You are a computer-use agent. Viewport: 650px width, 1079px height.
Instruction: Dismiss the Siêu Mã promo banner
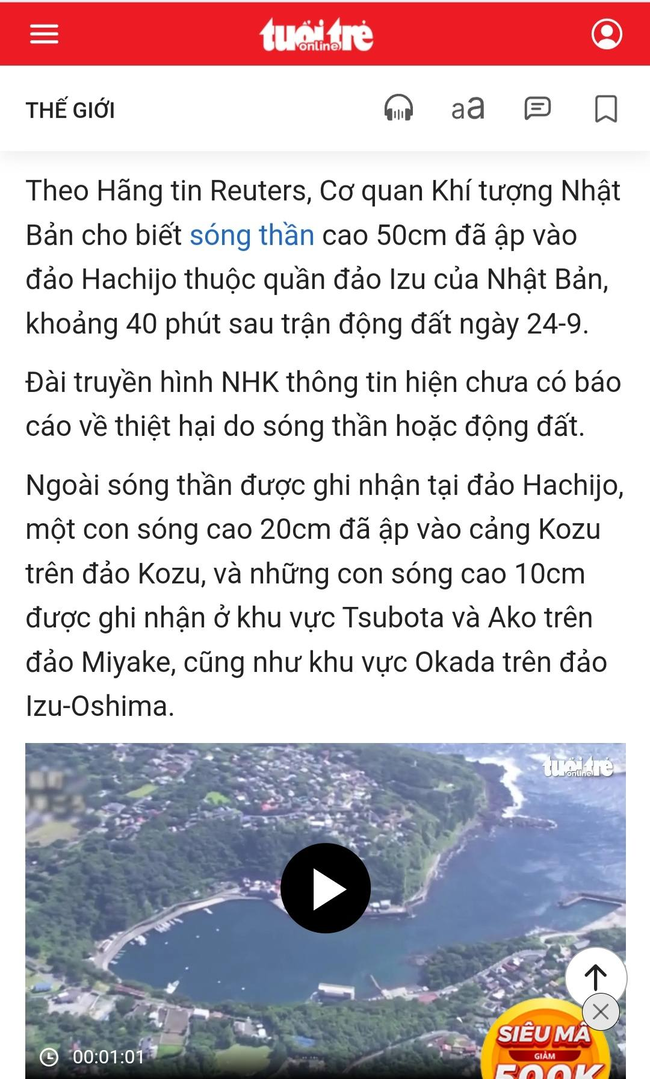click(600, 1012)
